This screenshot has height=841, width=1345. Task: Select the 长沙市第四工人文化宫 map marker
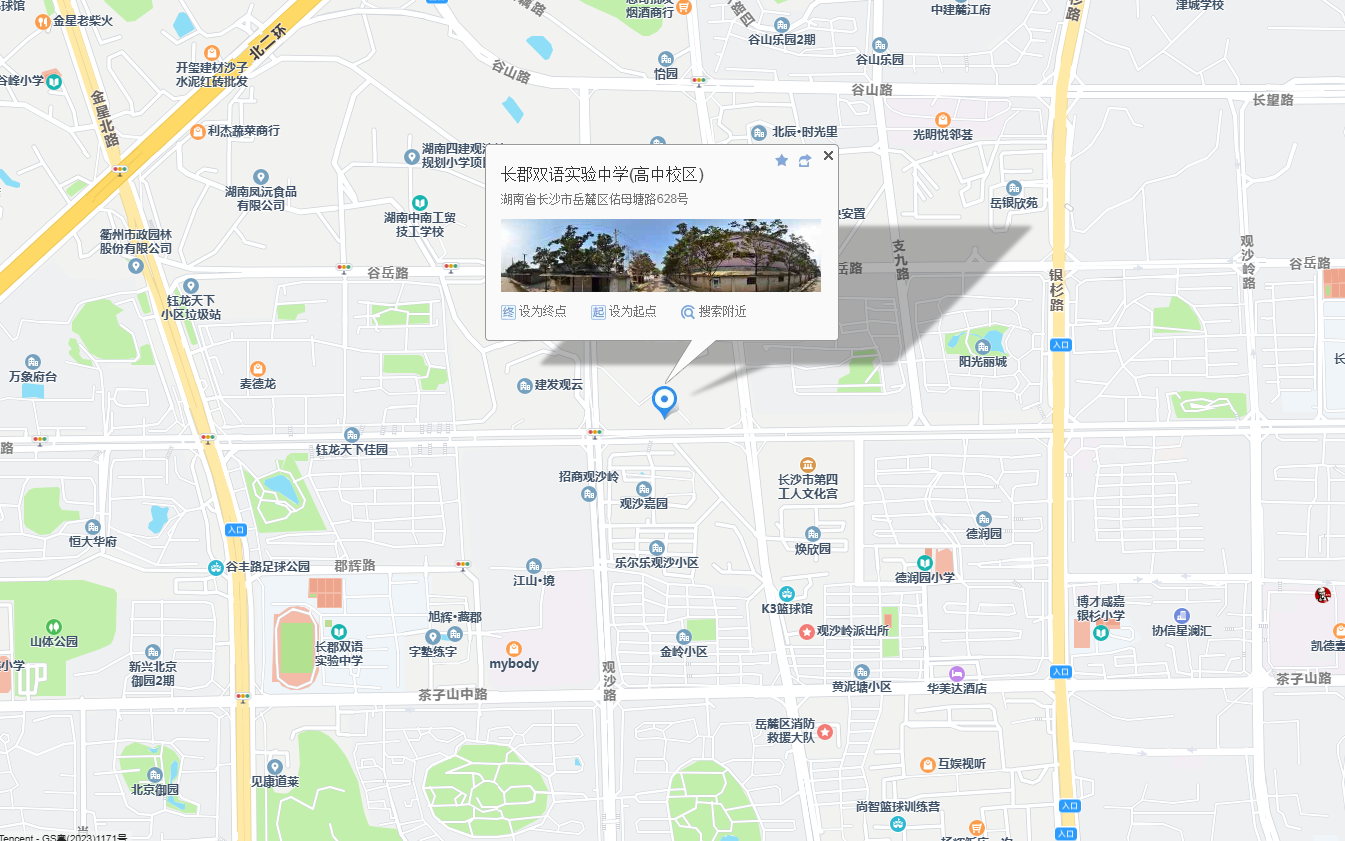pyautogui.click(x=808, y=465)
